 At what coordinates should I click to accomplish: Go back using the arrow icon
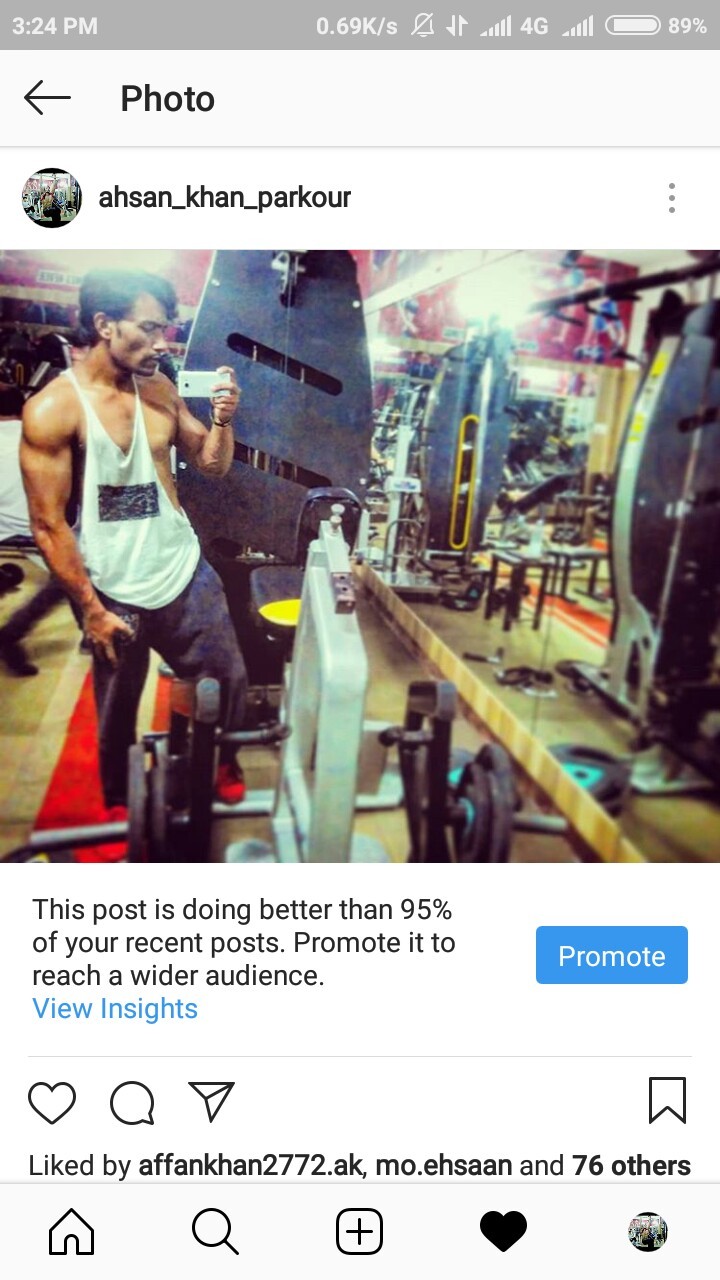tap(47, 98)
